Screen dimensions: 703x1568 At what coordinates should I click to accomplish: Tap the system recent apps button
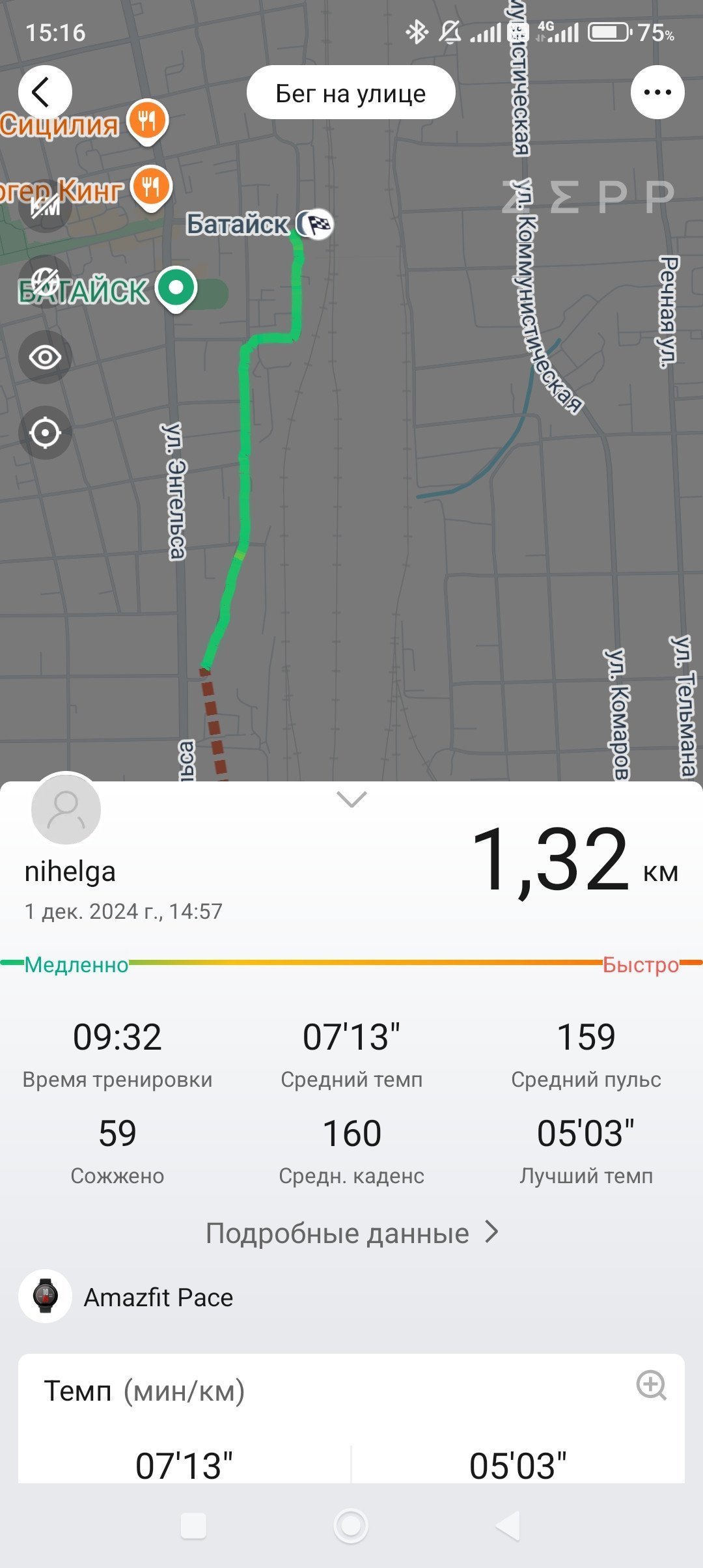click(193, 1525)
